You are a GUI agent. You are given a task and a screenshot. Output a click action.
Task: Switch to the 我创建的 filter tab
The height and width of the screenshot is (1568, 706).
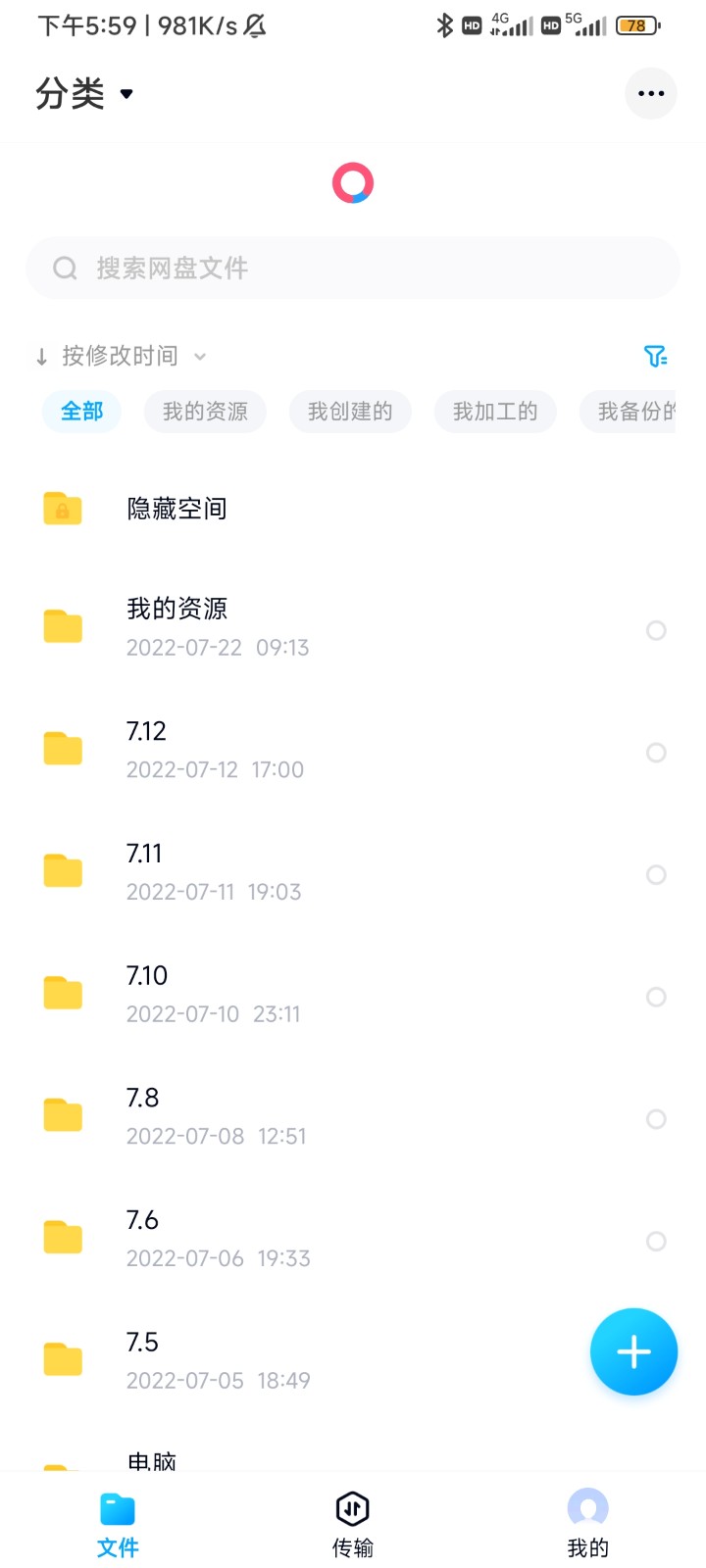[349, 411]
